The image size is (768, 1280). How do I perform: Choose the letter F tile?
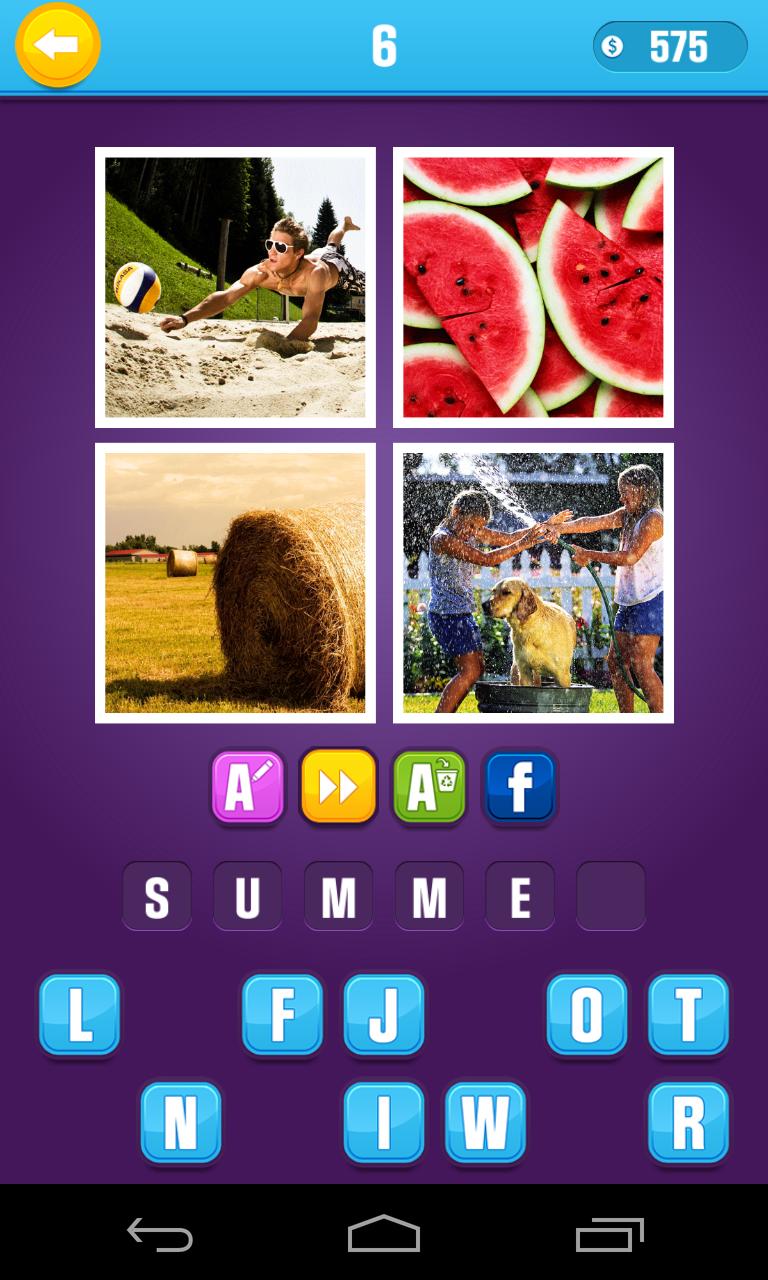(283, 1015)
